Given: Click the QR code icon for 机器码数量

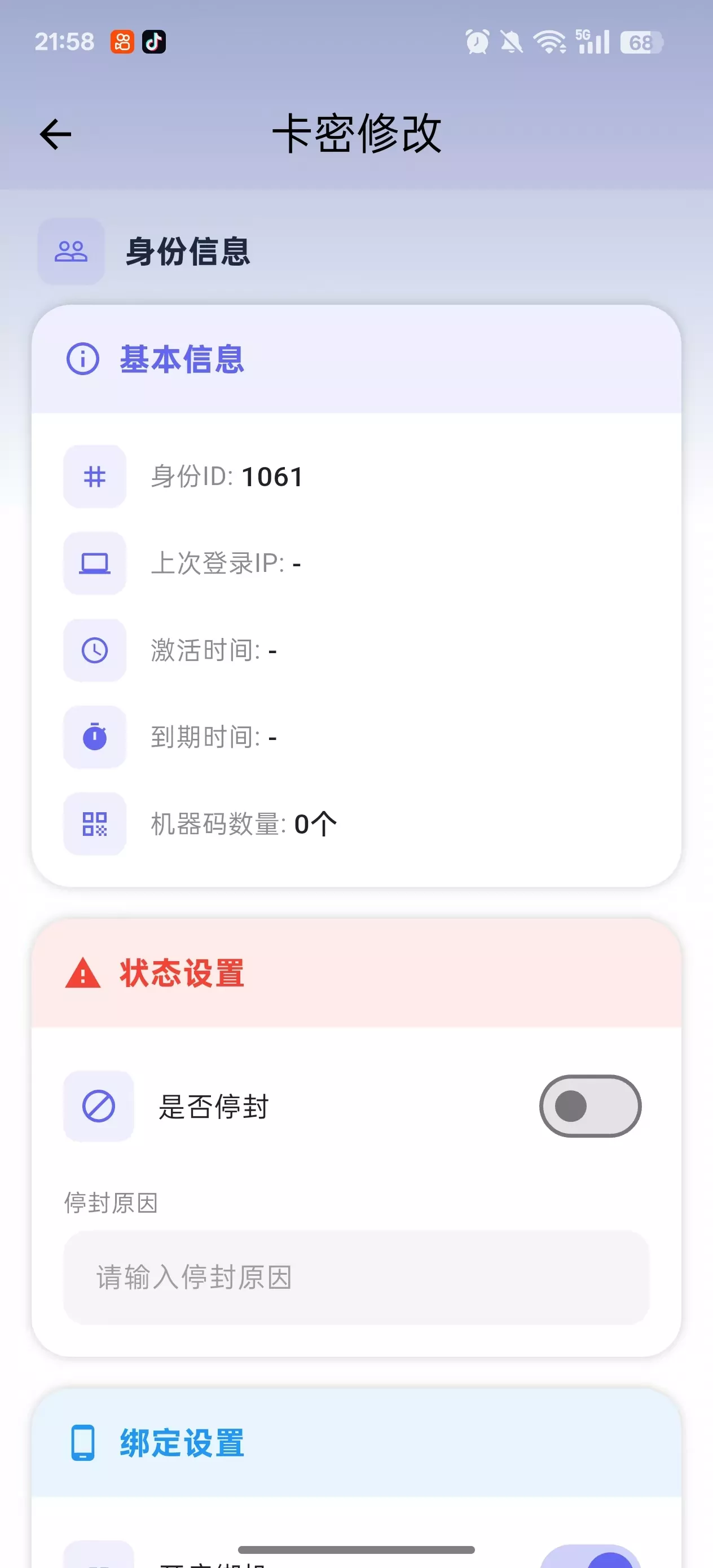Looking at the screenshot, I should [94, 825].
